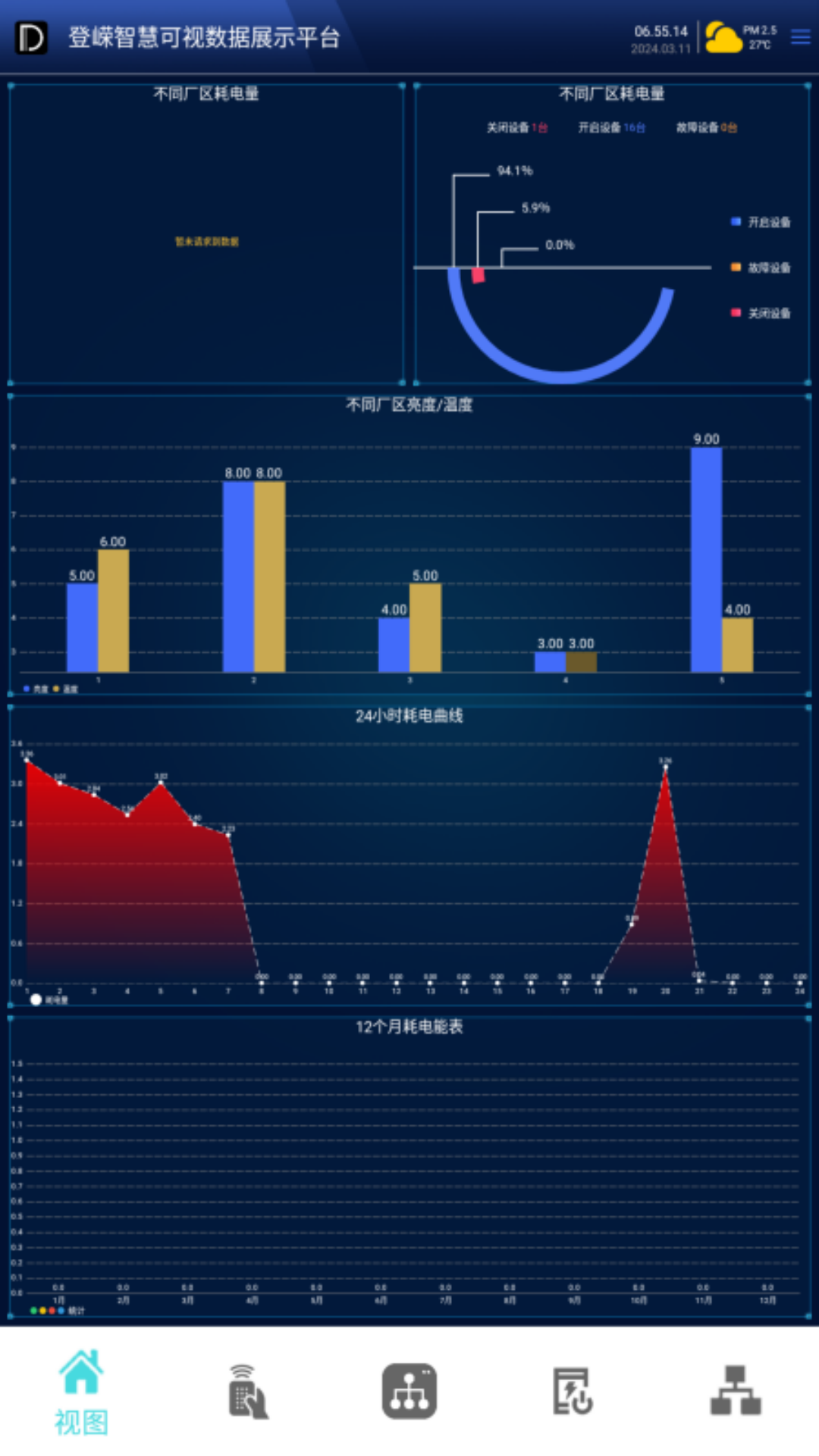
Task: Switch to the 视图 home tab
Action: tap(81, 1392)
